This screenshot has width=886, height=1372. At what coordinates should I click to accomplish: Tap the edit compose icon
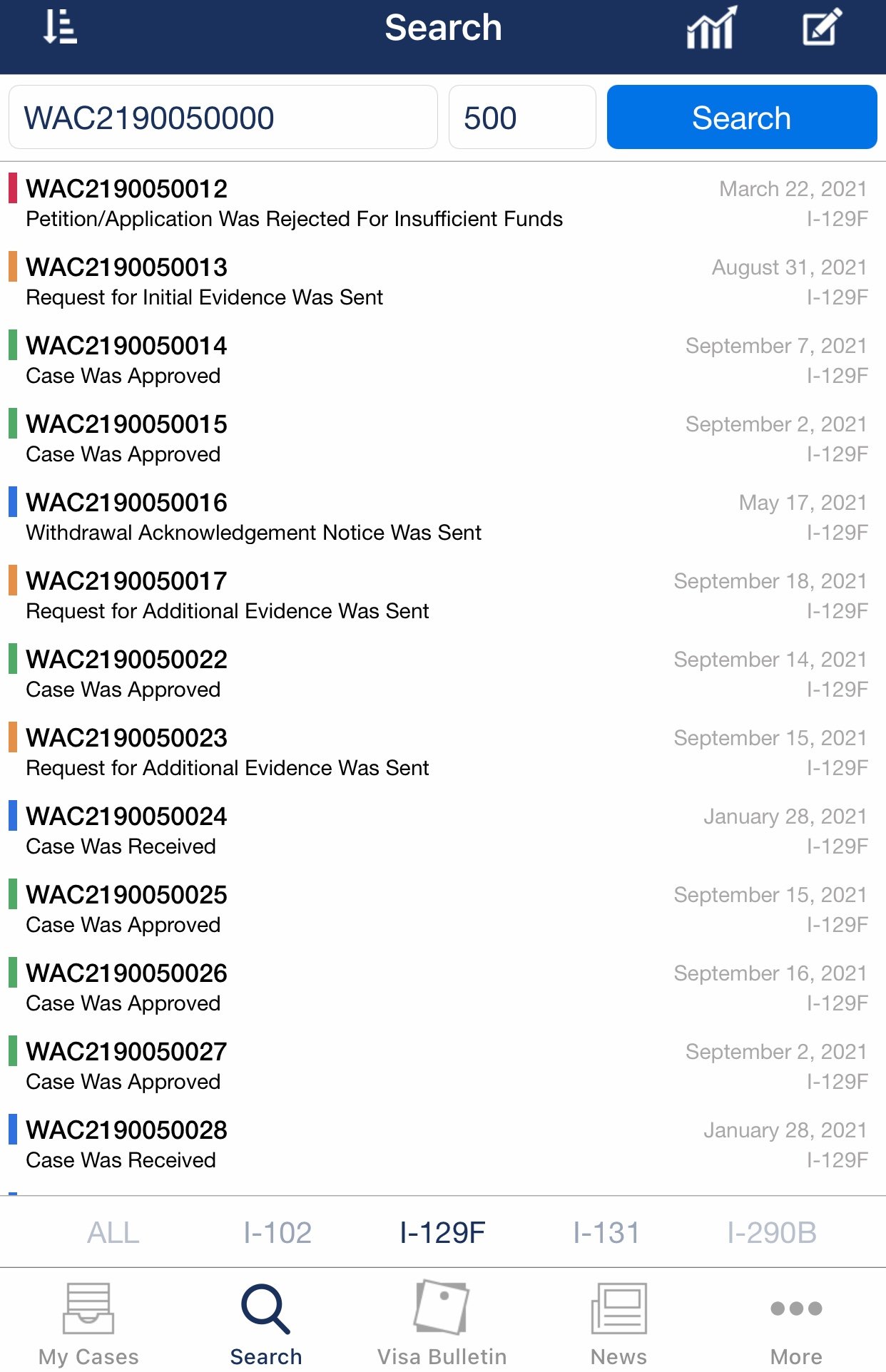(822, 28)
